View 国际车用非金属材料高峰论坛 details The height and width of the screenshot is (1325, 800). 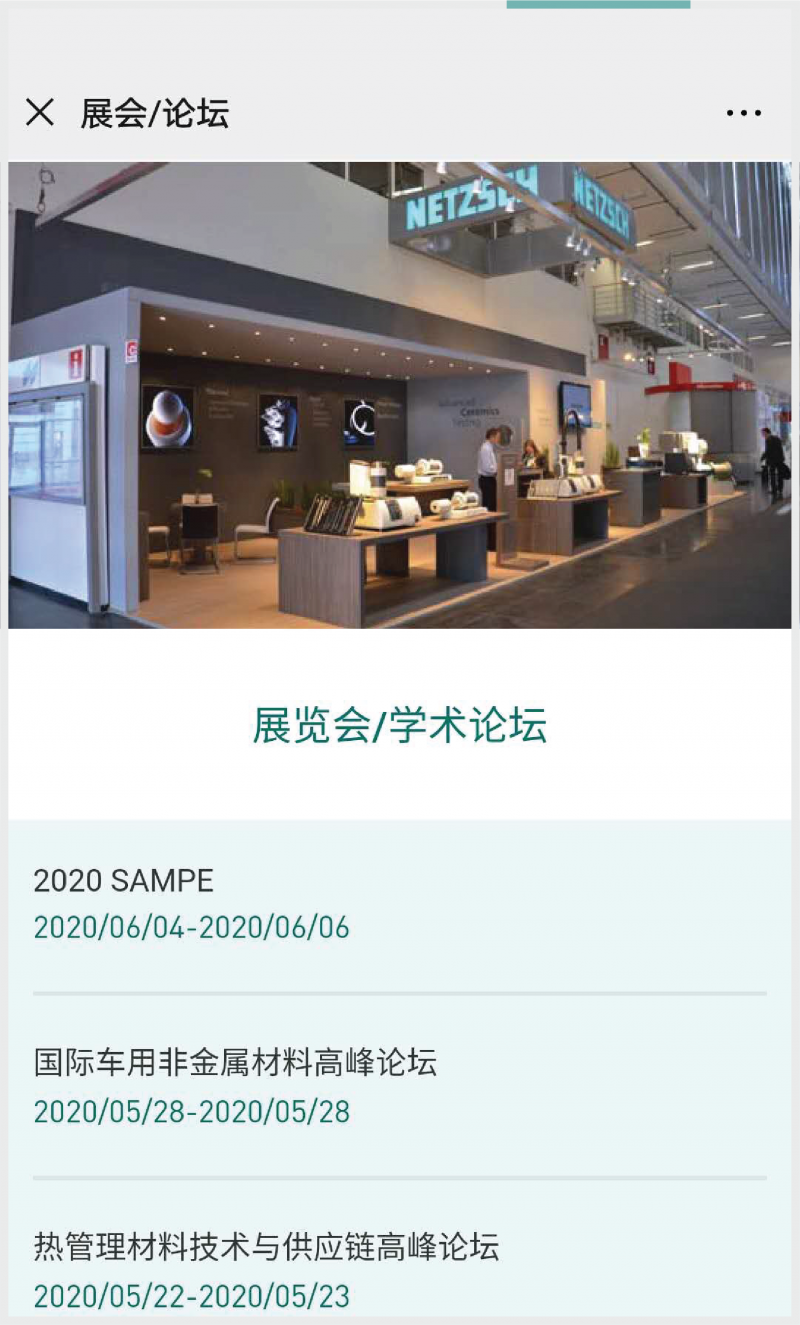click(x=235, y=1062)
